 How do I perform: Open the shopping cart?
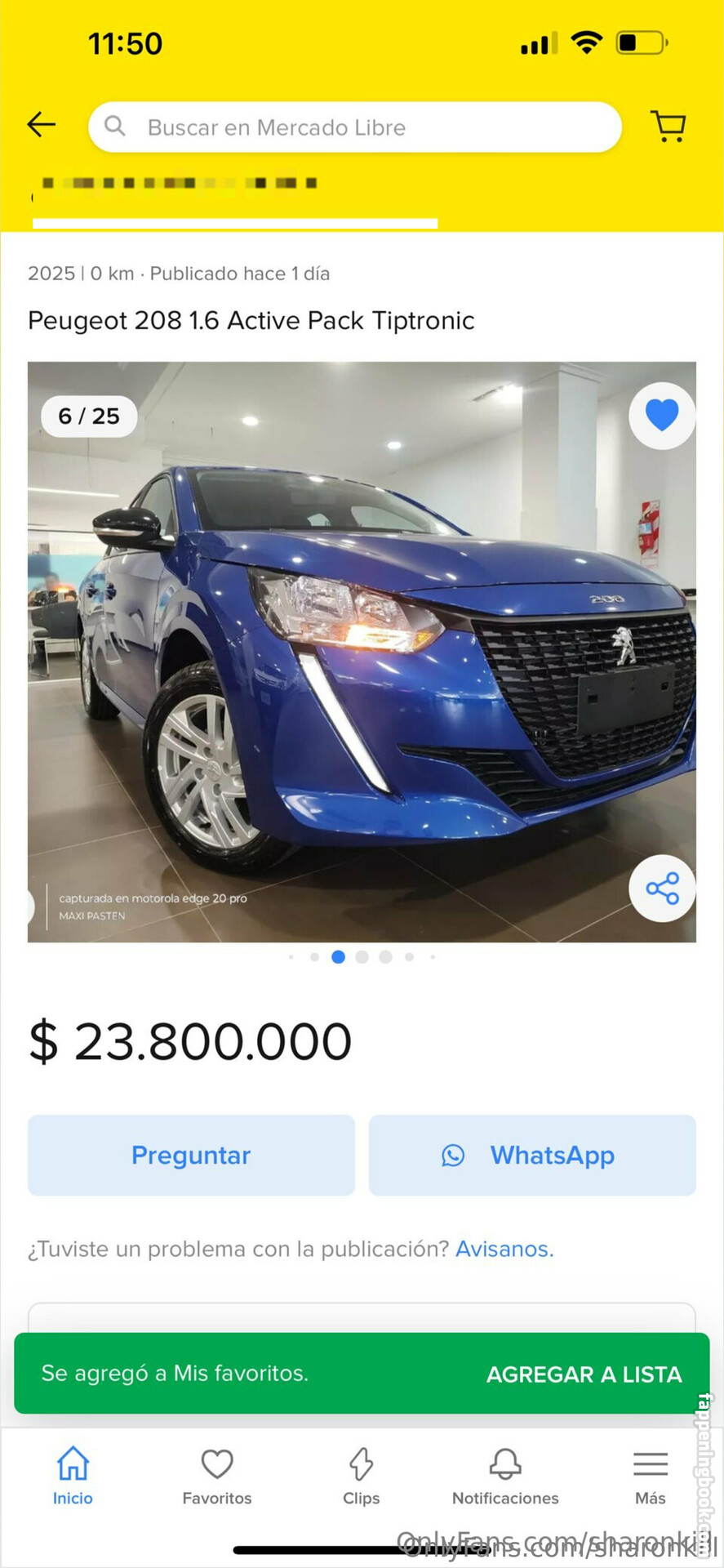[x=668, y=127]
